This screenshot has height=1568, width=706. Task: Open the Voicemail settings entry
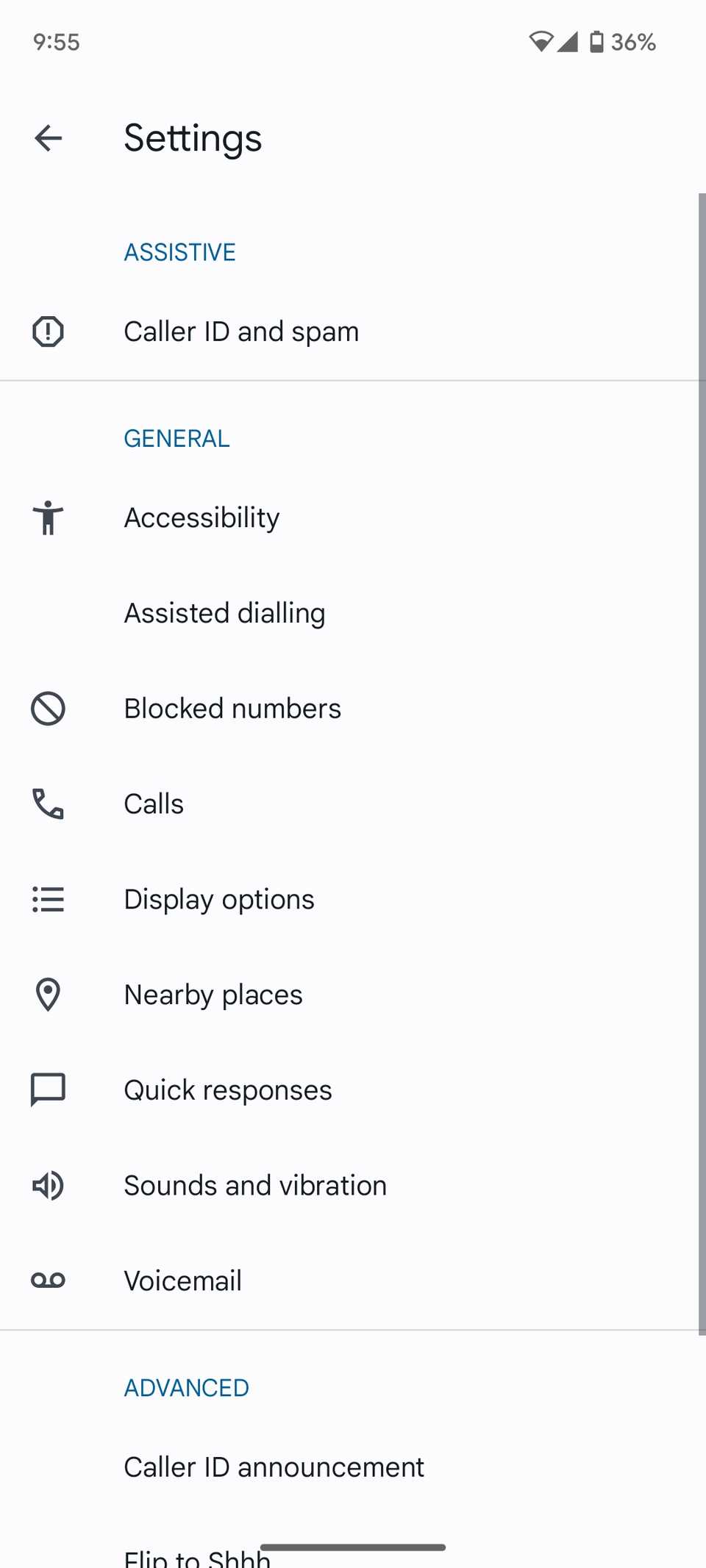click(x=182, y=1280)
